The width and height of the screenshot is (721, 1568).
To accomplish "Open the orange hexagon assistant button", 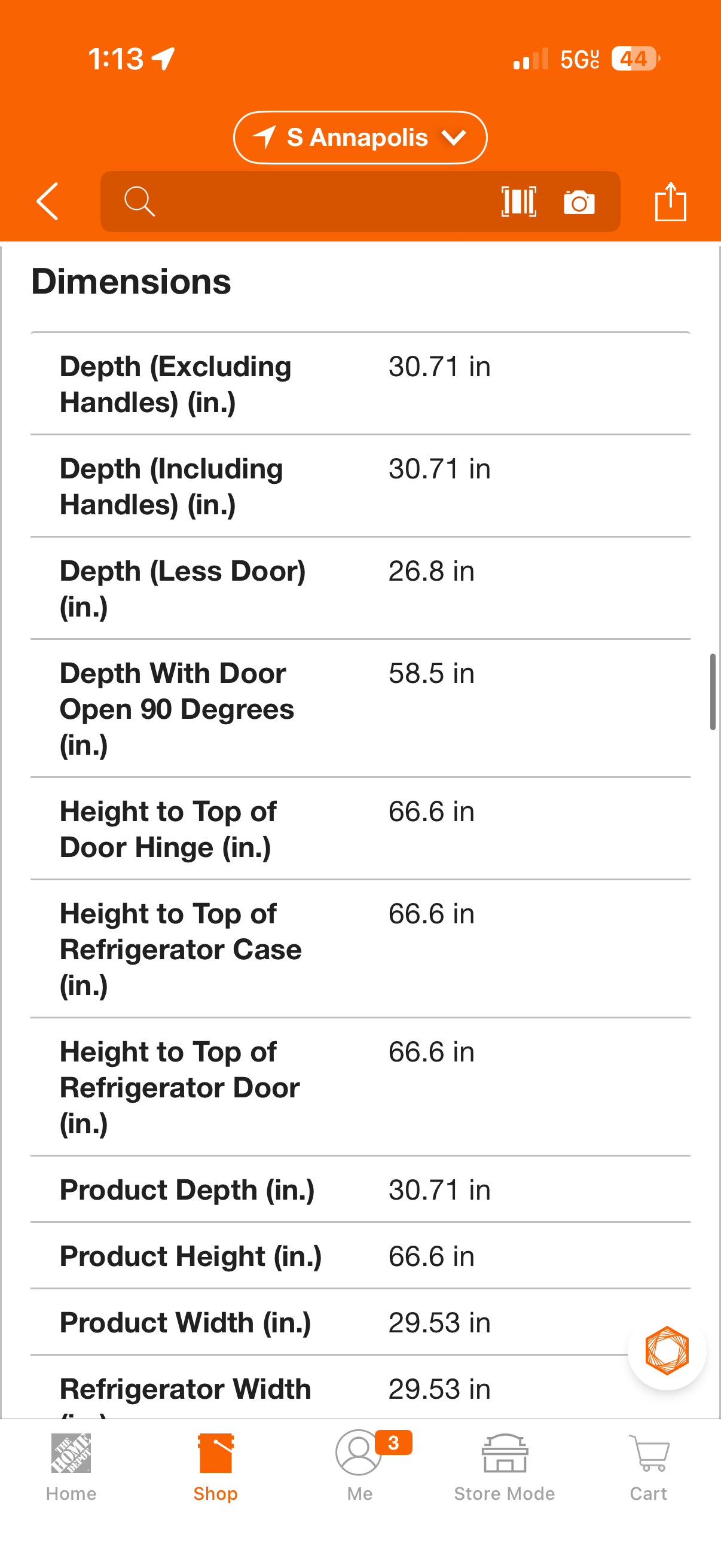I will pyautogui.click(x=667, y=1351).
